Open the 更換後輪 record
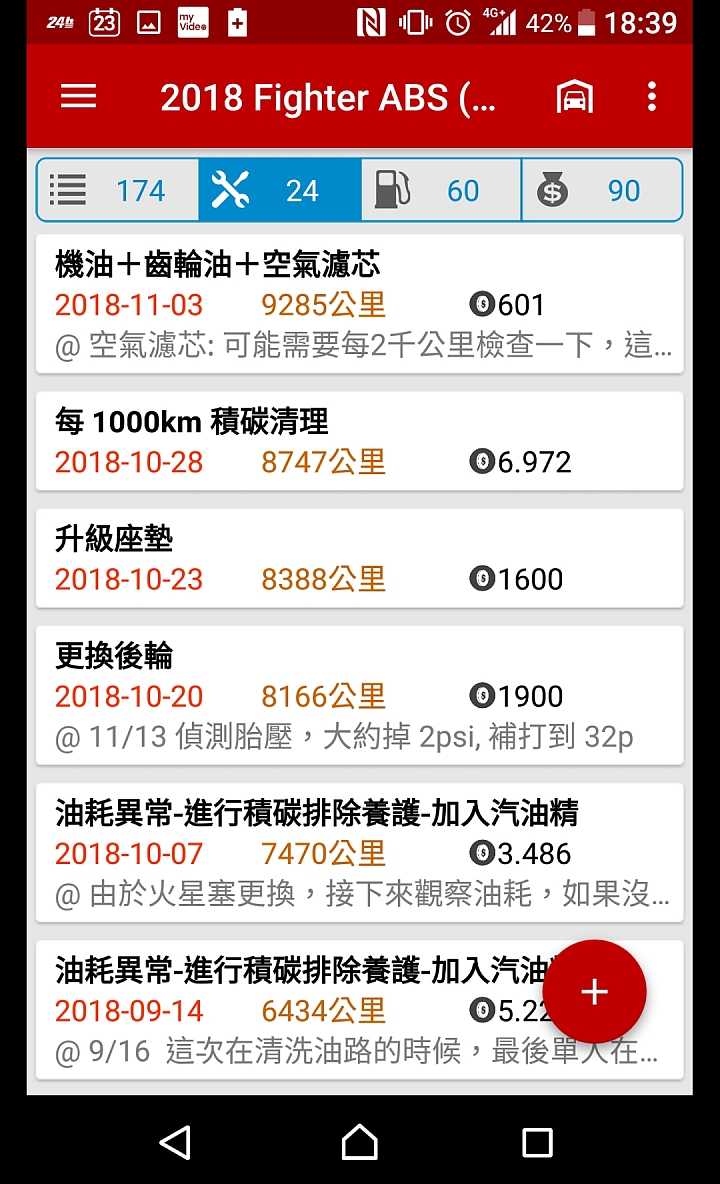Viewport: 720px width, 1184px height. [x=360, y=695]
